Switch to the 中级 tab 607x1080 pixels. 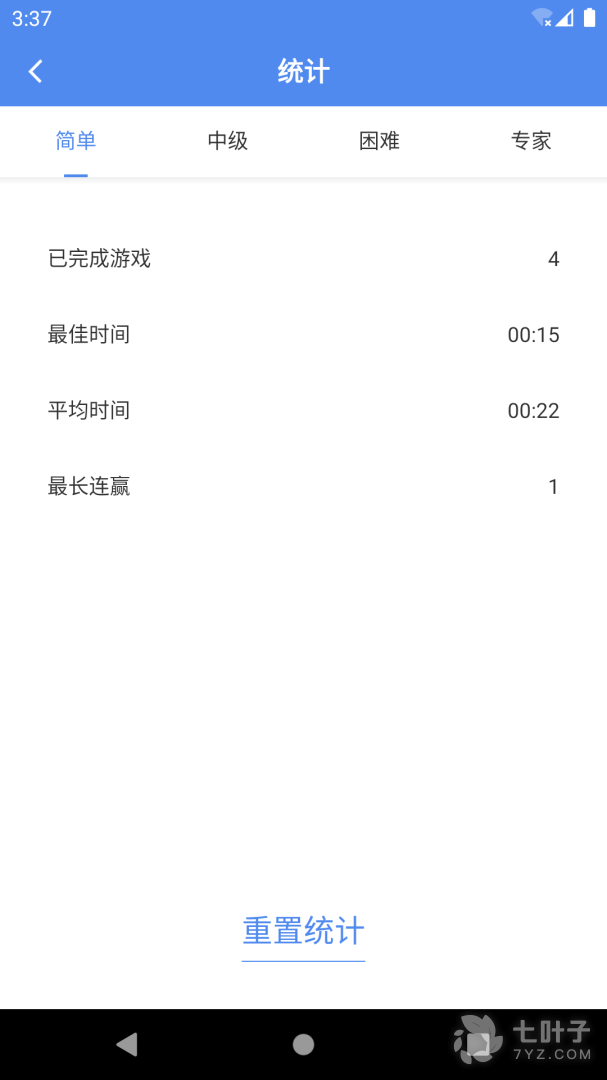(x=228, y=141)
